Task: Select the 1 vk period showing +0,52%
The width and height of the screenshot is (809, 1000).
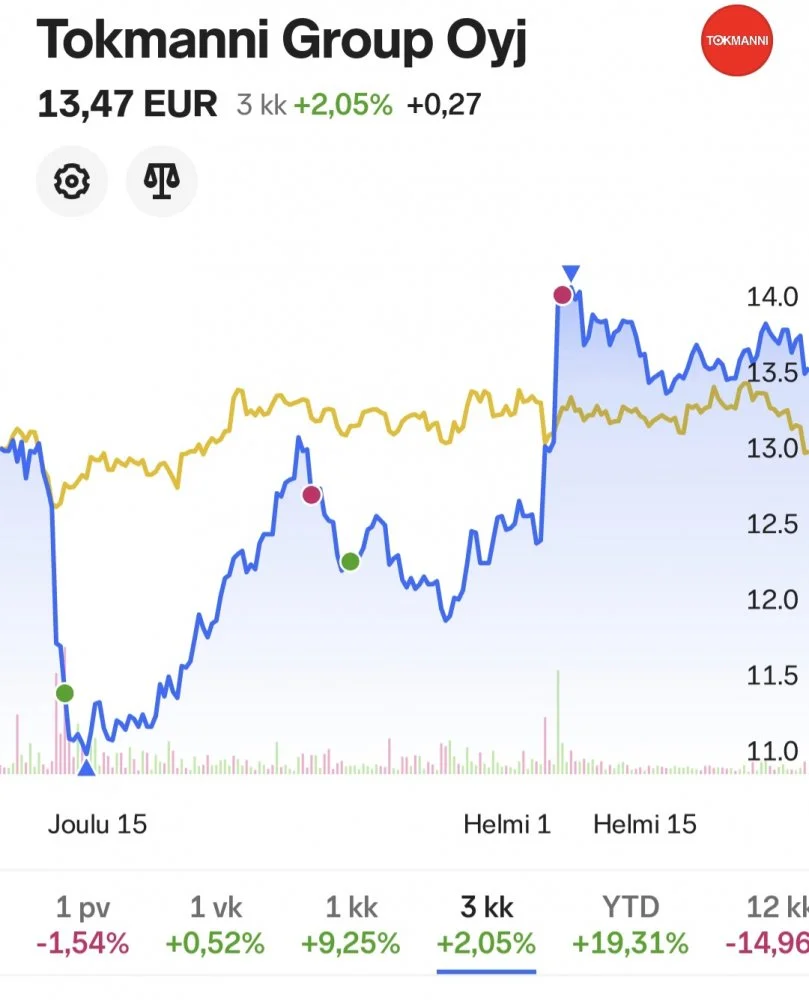Action: (x=215, y=925)
